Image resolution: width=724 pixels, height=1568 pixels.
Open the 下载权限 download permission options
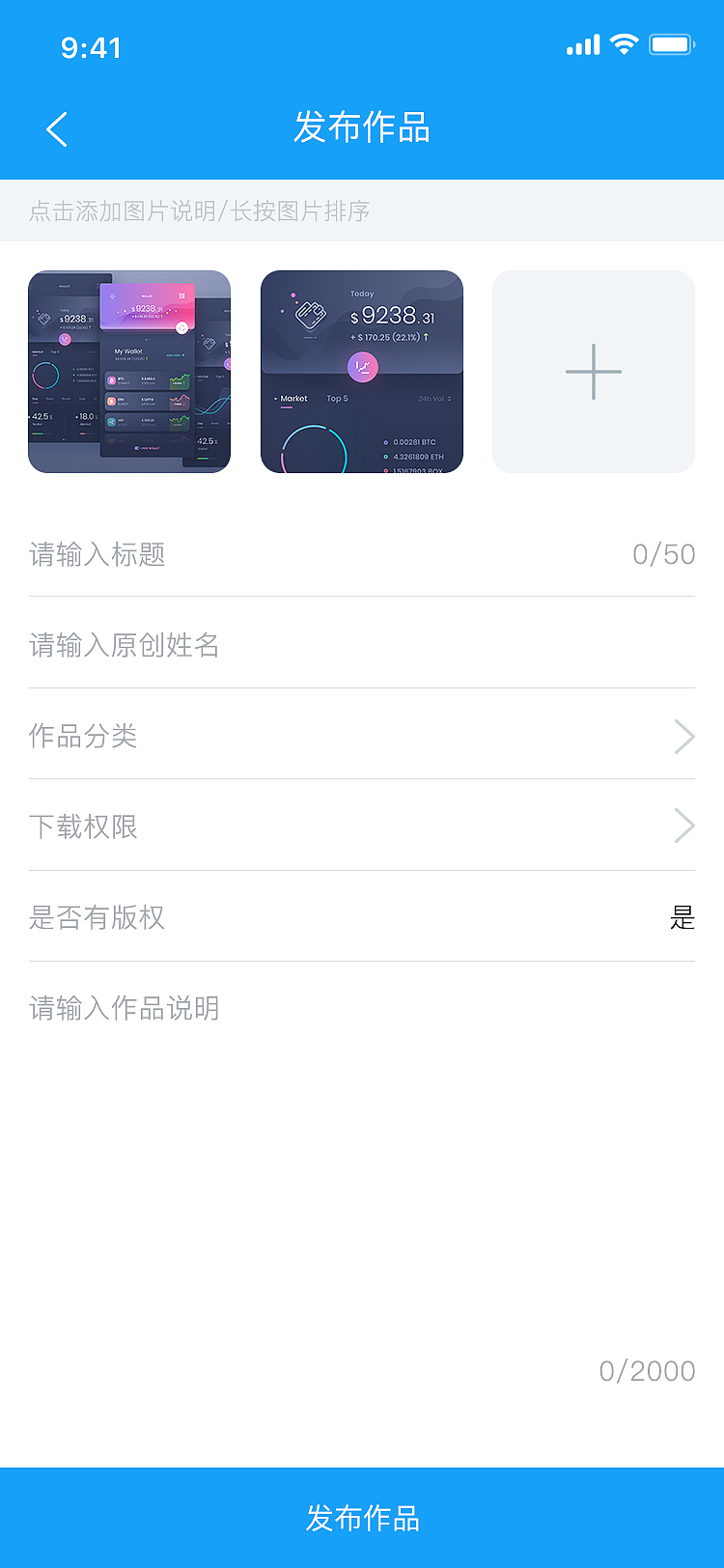tap(362, 826)
